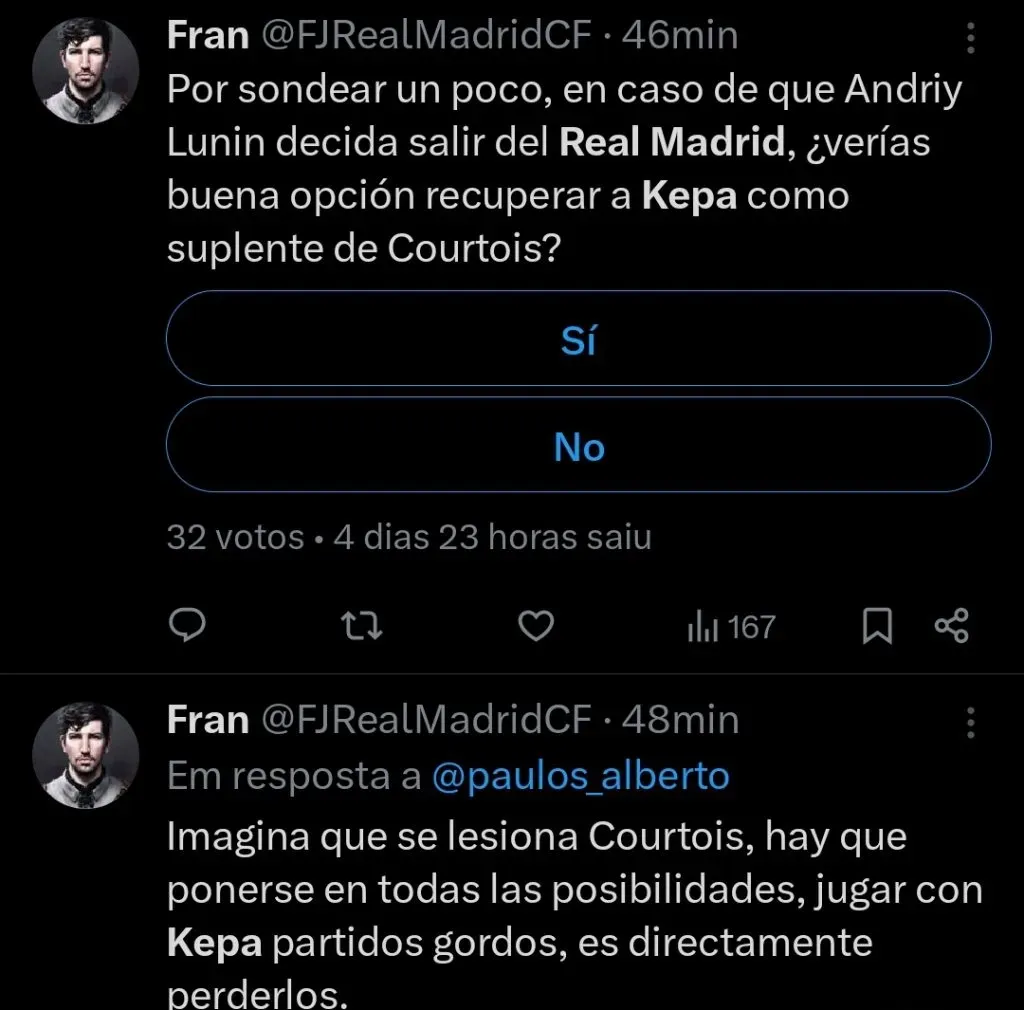This screenshot has height=1010, width=1024.
Task: Like the poll tweet about Lunin
Action: click(x=537, y=627)
